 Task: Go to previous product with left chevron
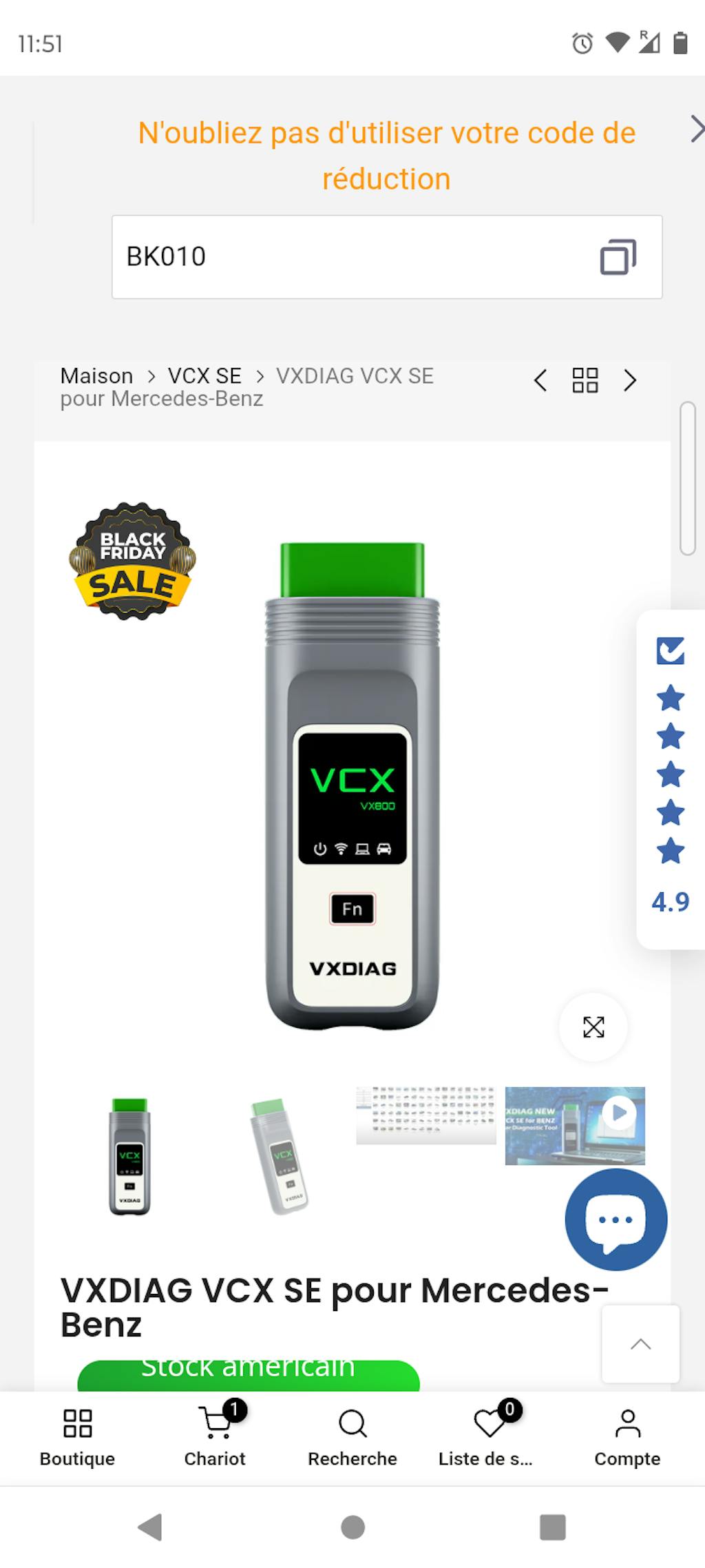pos(540,380)
